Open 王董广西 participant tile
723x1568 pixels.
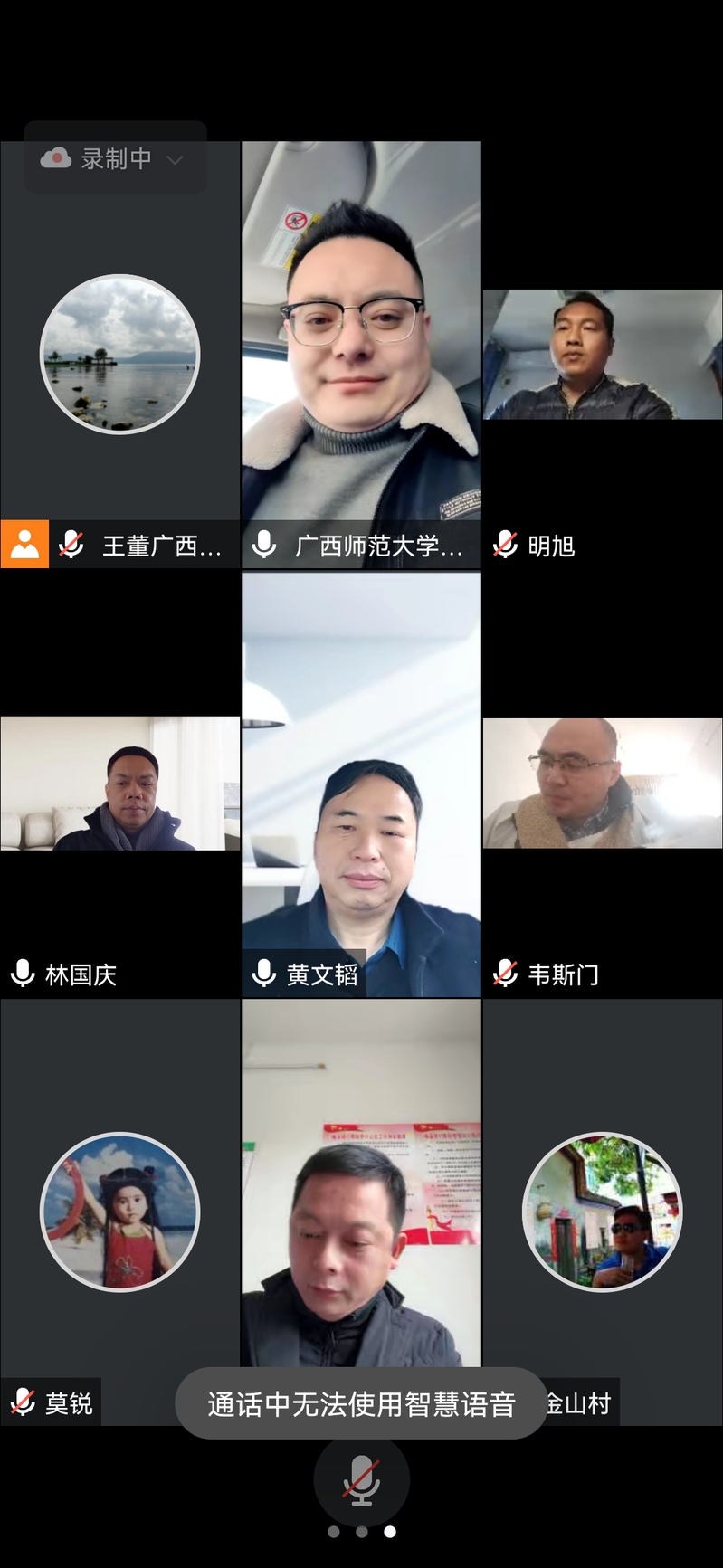pos(119,355)
